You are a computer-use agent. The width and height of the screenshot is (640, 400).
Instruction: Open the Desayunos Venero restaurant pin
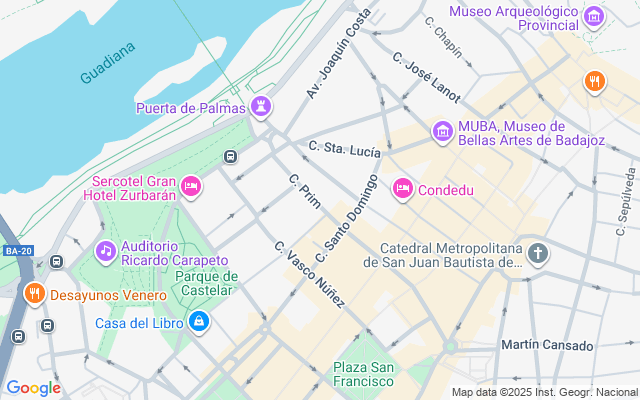point(33,294)
